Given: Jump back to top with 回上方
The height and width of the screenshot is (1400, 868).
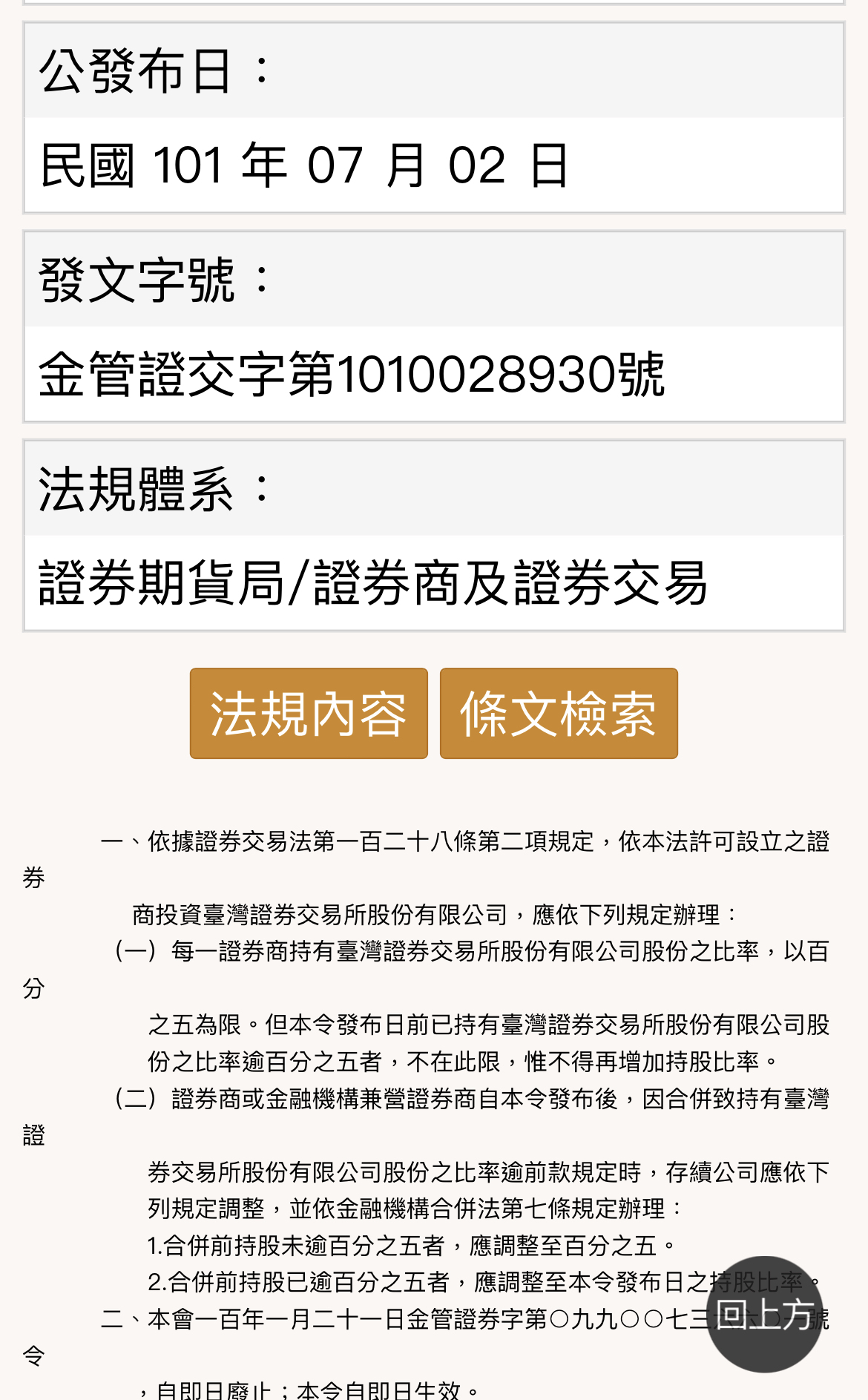Looking at the screenshot, I should [765, 1314].
